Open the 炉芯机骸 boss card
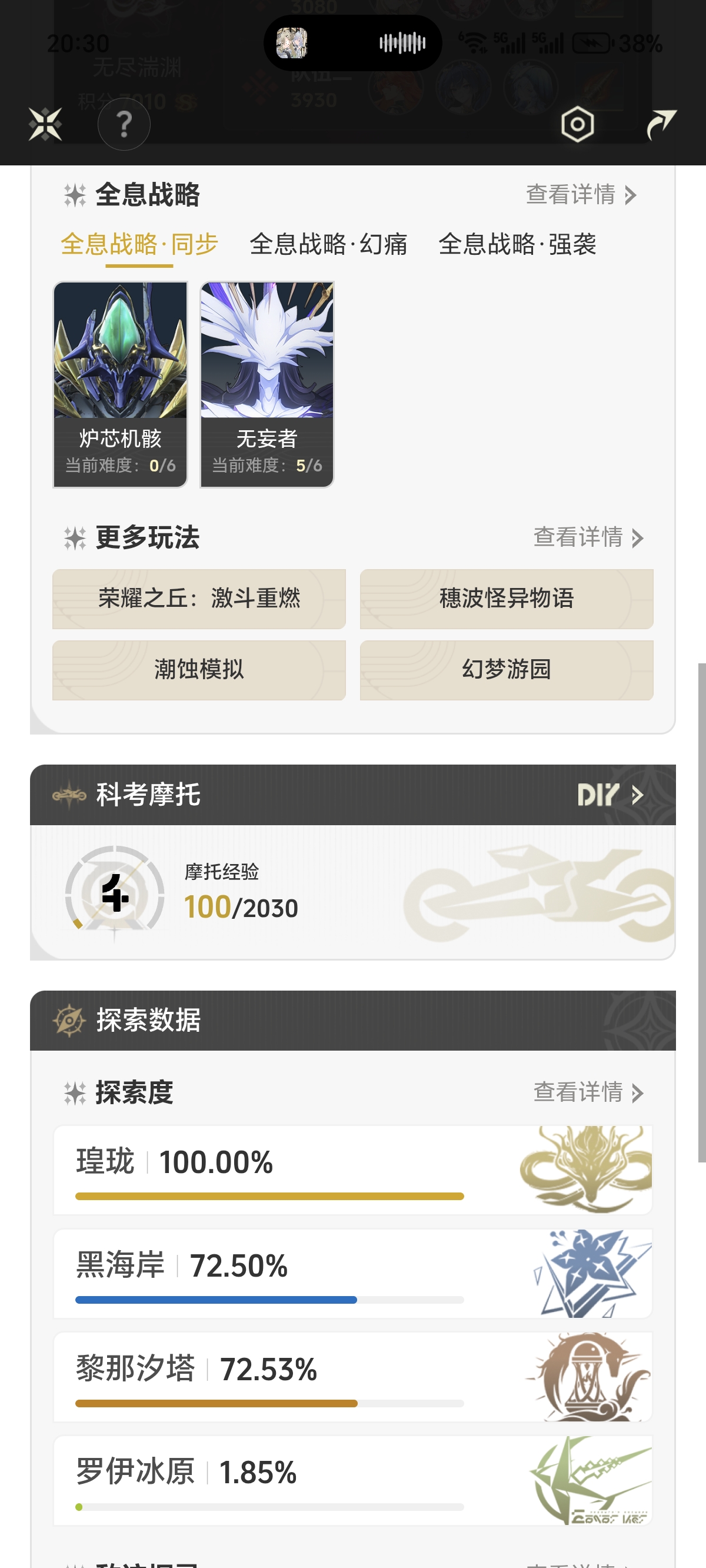Screen dimensions: 706x1568 (120, 384)
